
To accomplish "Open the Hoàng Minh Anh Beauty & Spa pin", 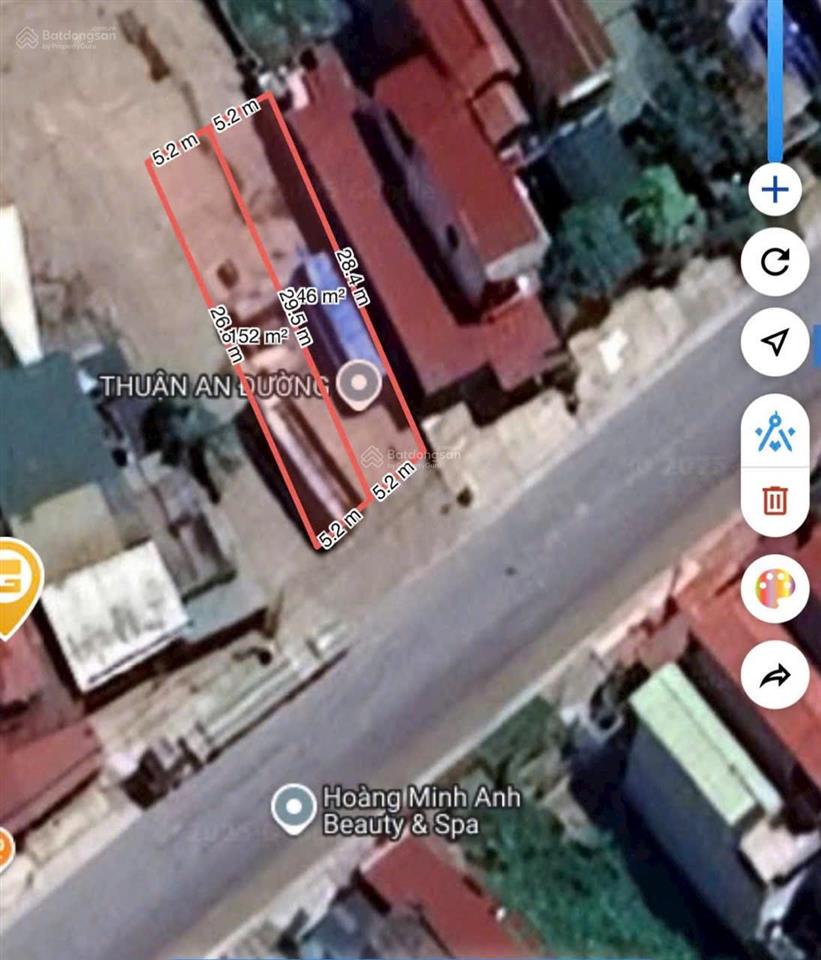I will (x=294, y=803).
